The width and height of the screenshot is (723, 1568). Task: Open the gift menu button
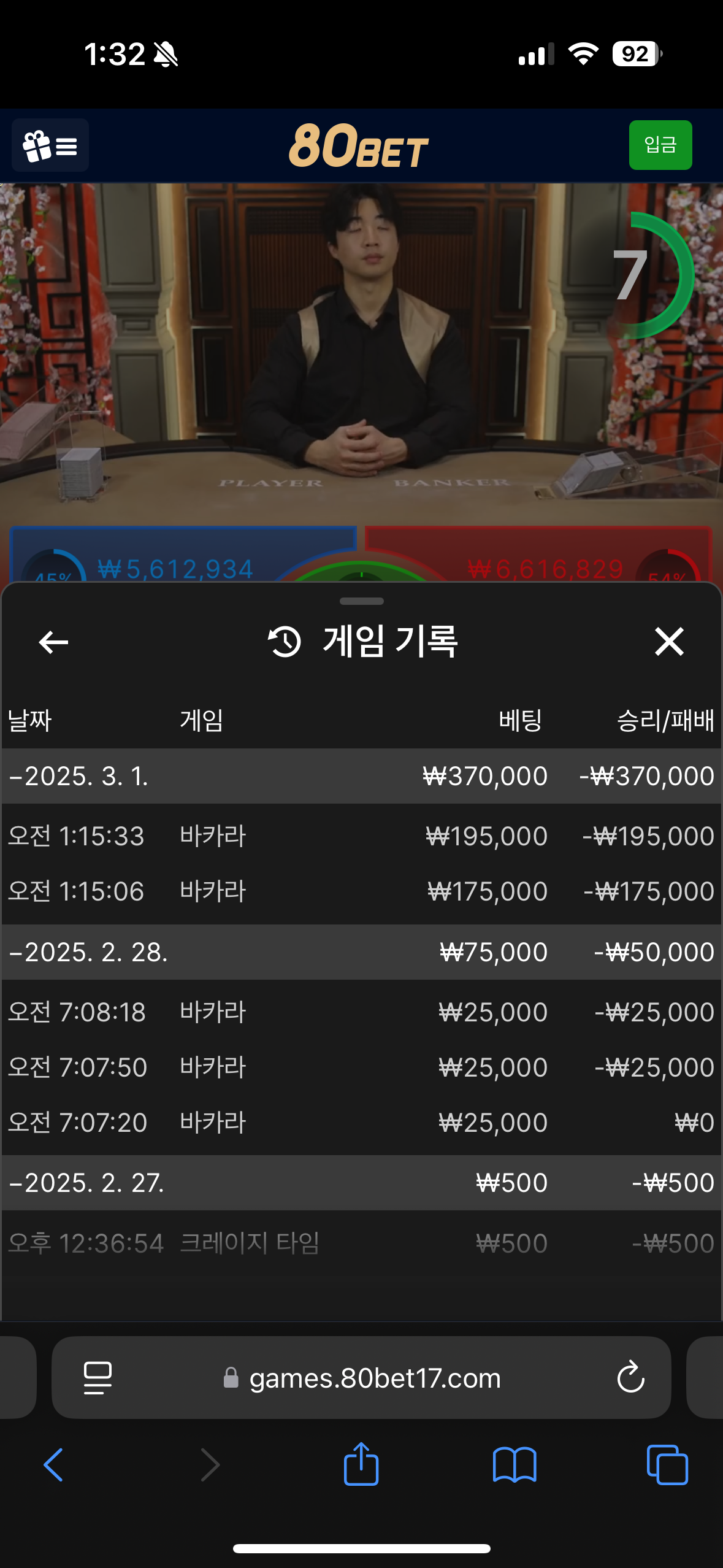click(x=50, y=146)
